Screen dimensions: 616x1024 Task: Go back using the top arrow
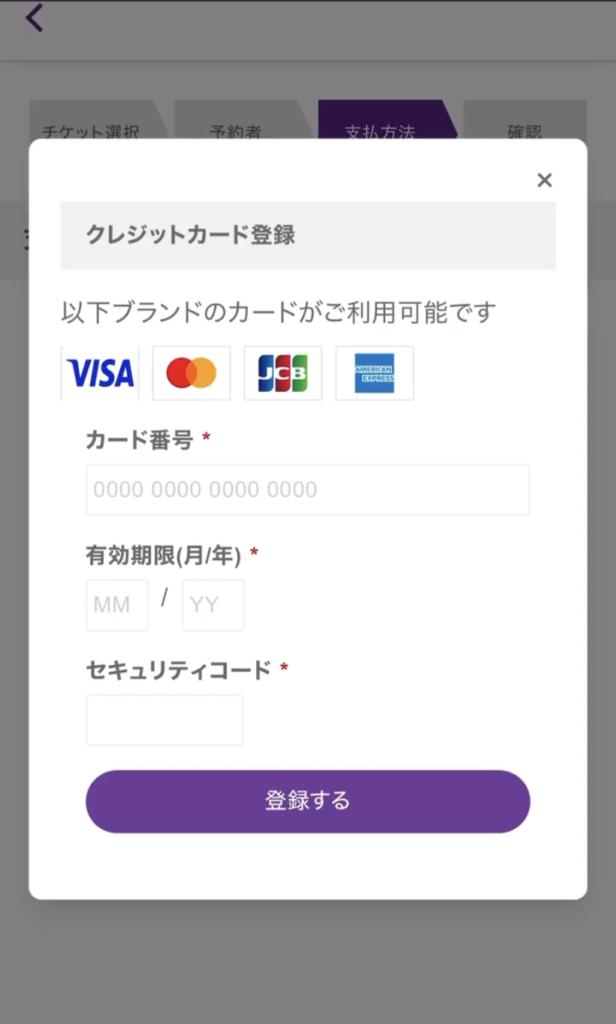35,18
